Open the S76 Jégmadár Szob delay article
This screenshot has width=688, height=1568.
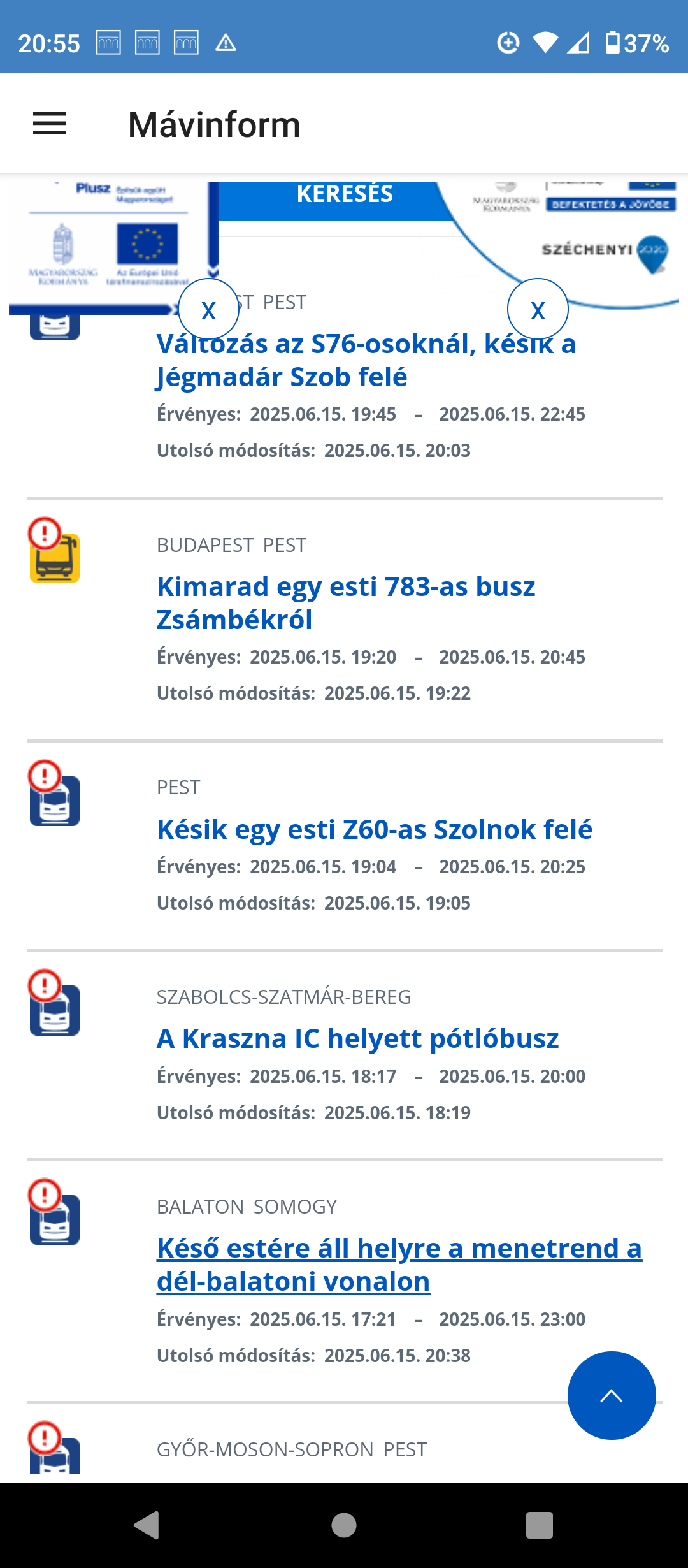(x=366, y=360)
